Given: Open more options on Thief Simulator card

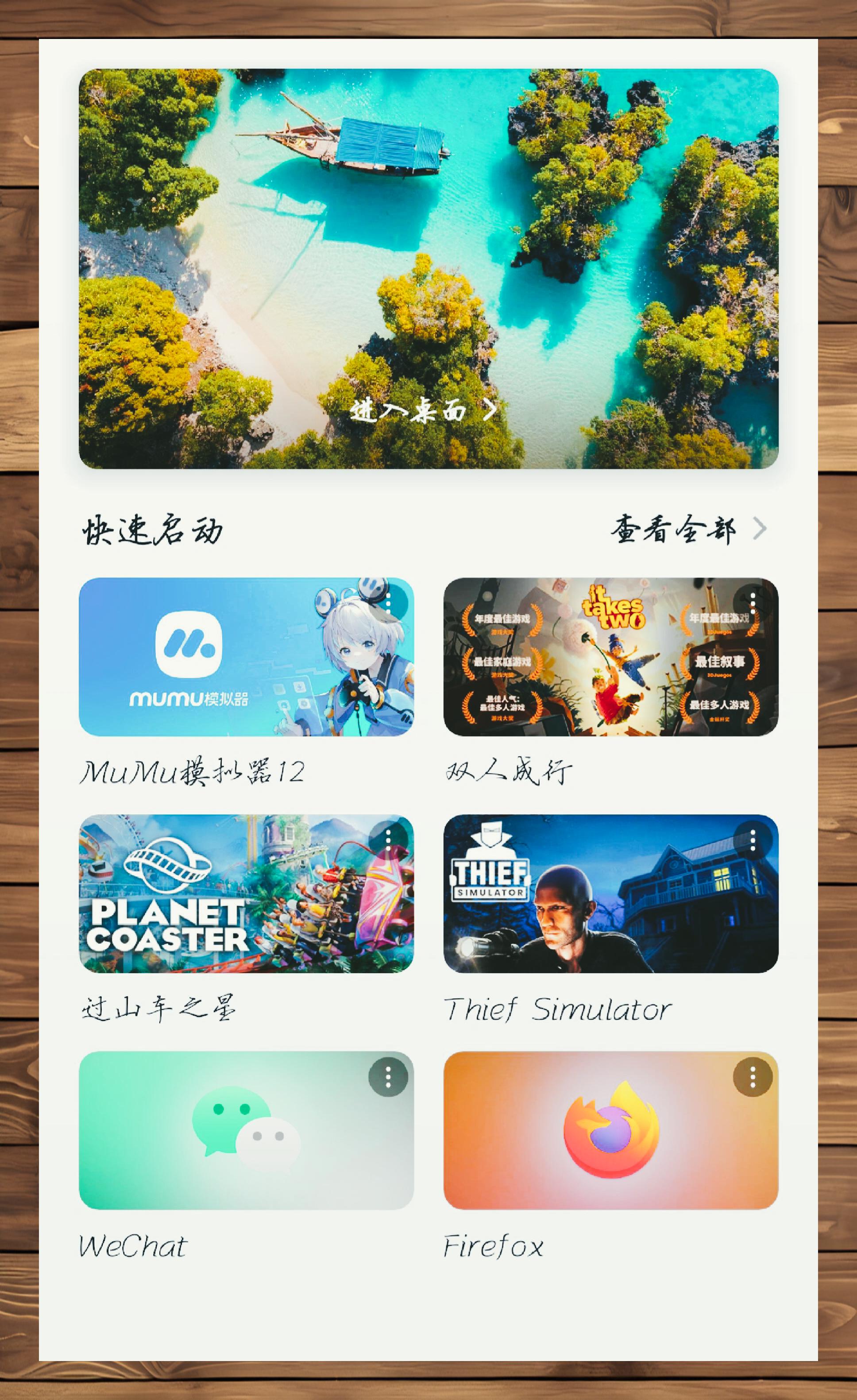Looking at the screenshot, I should (x=753, y=840).
